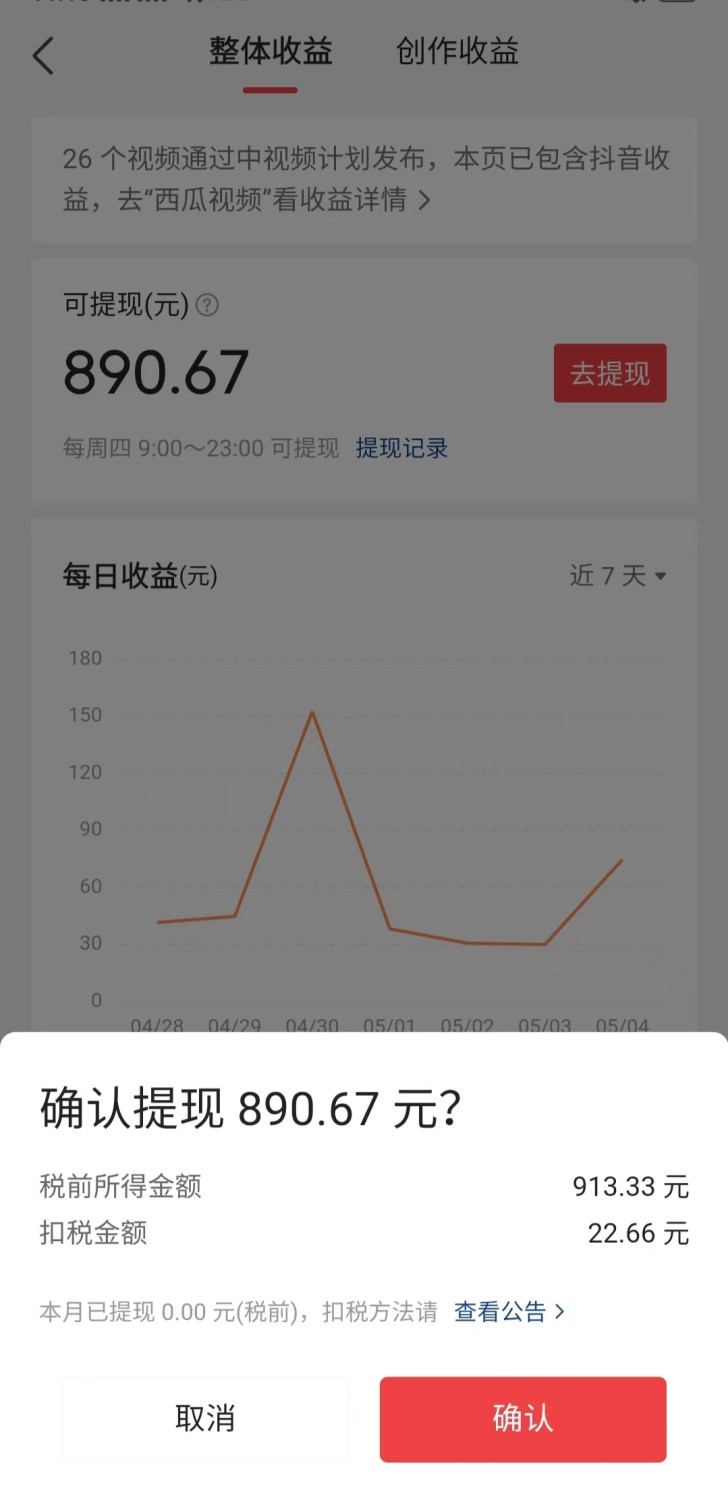728x1488 pixels.
Task: Tap the dropdown arrow next to 近 7 天
Action: pos(659,576)
